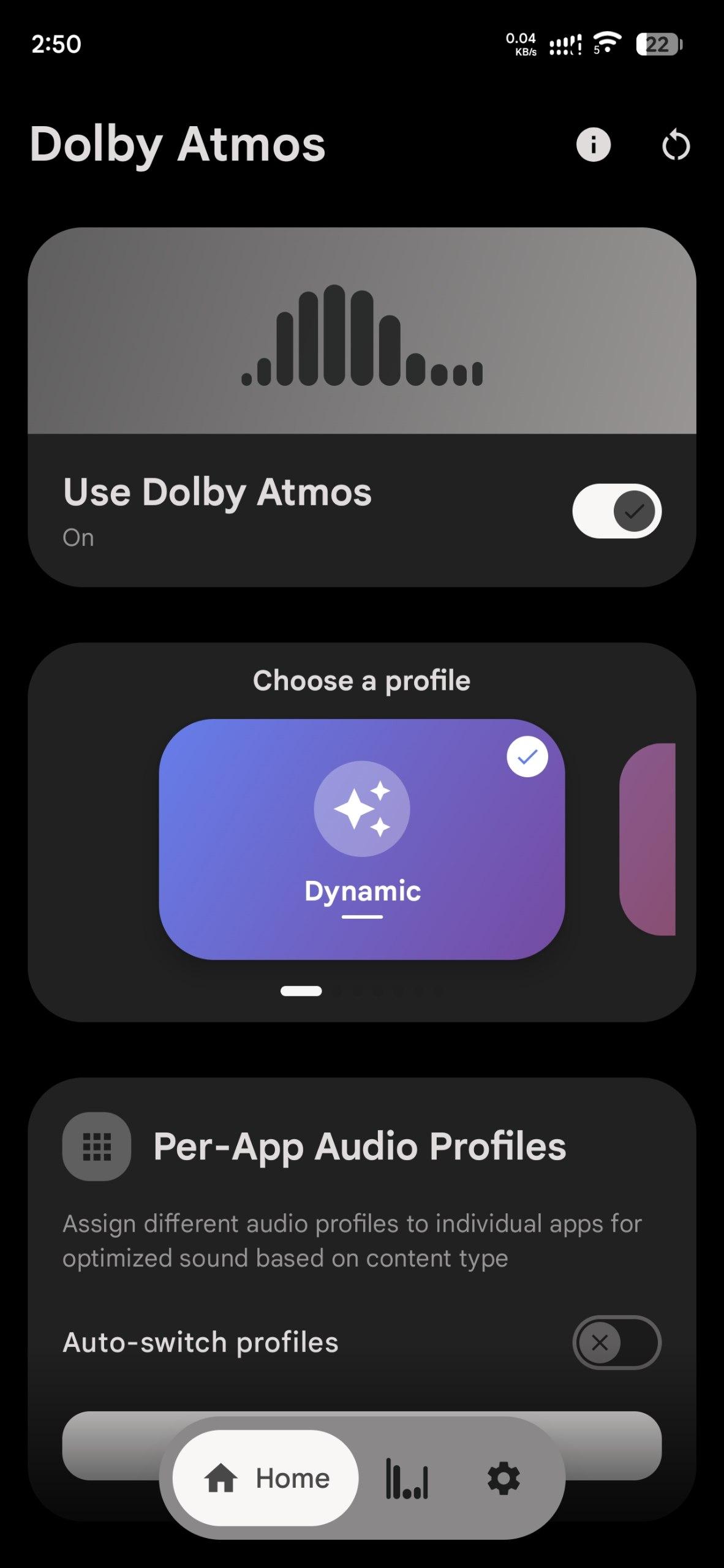Open the equalizer tab
Viewport: 724px width, 1568px height.
[x=407, y=1479]
